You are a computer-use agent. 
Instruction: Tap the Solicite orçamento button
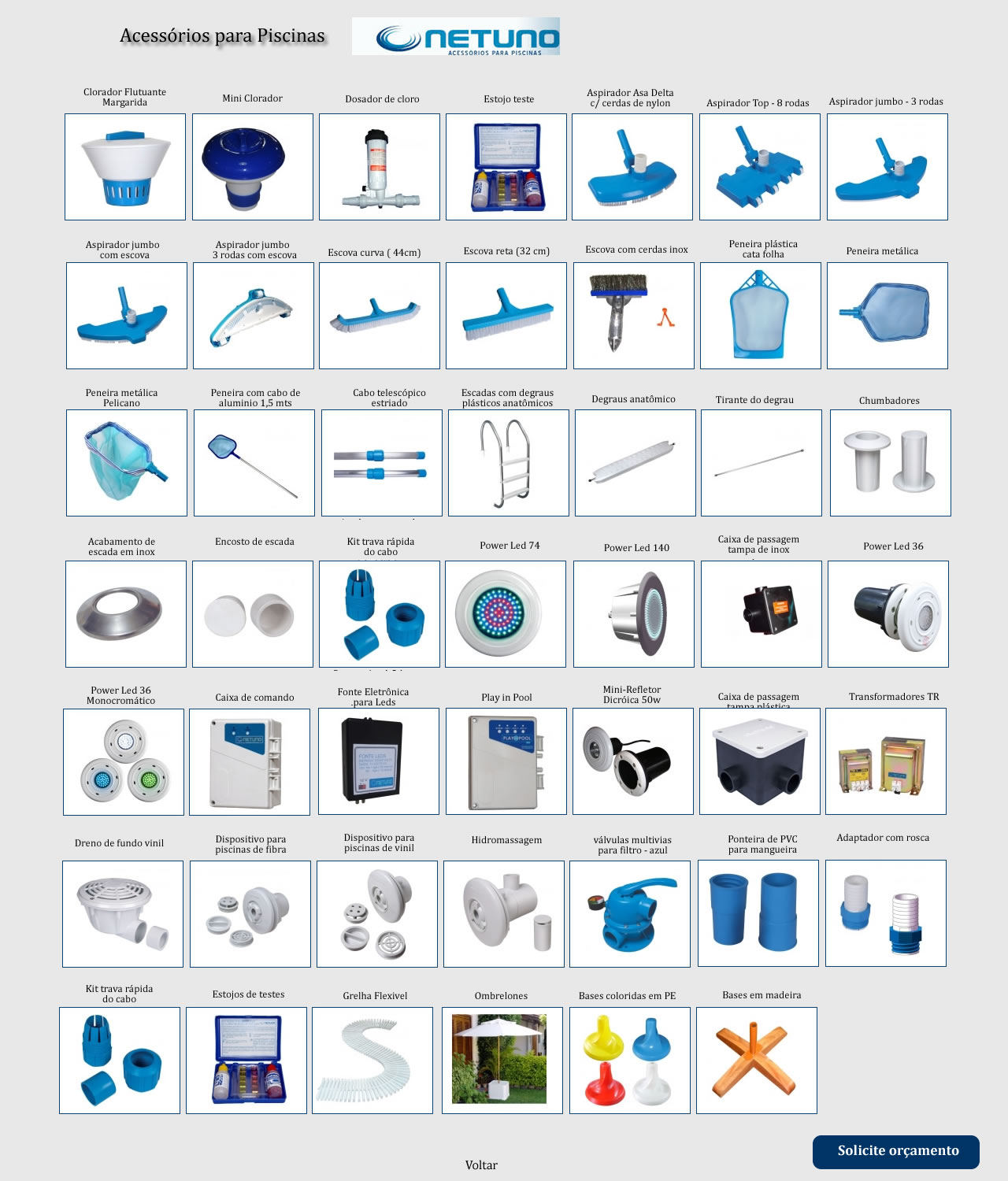pyautogui.click(x=896, y=1151)
